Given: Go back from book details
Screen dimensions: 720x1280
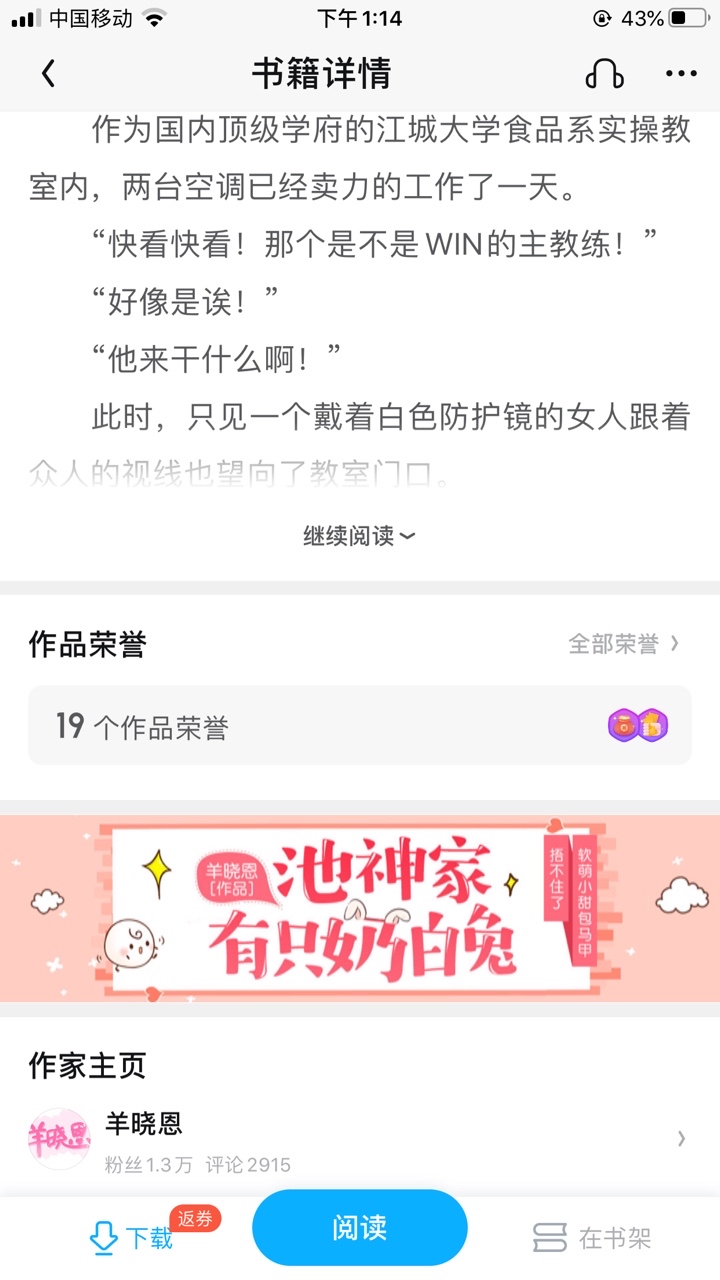Looking at the screenshot, I should [48, 74].
